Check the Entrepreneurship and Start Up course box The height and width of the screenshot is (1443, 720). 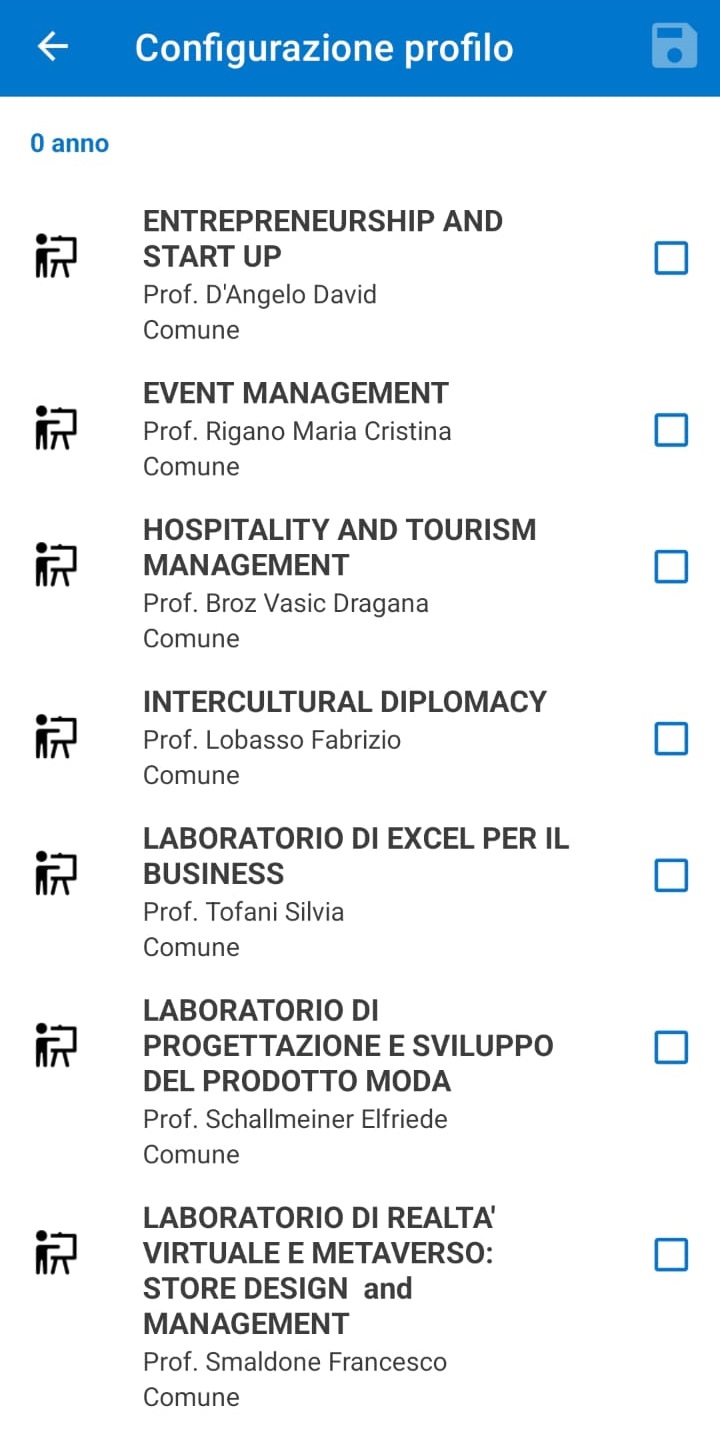coord(671,258)
